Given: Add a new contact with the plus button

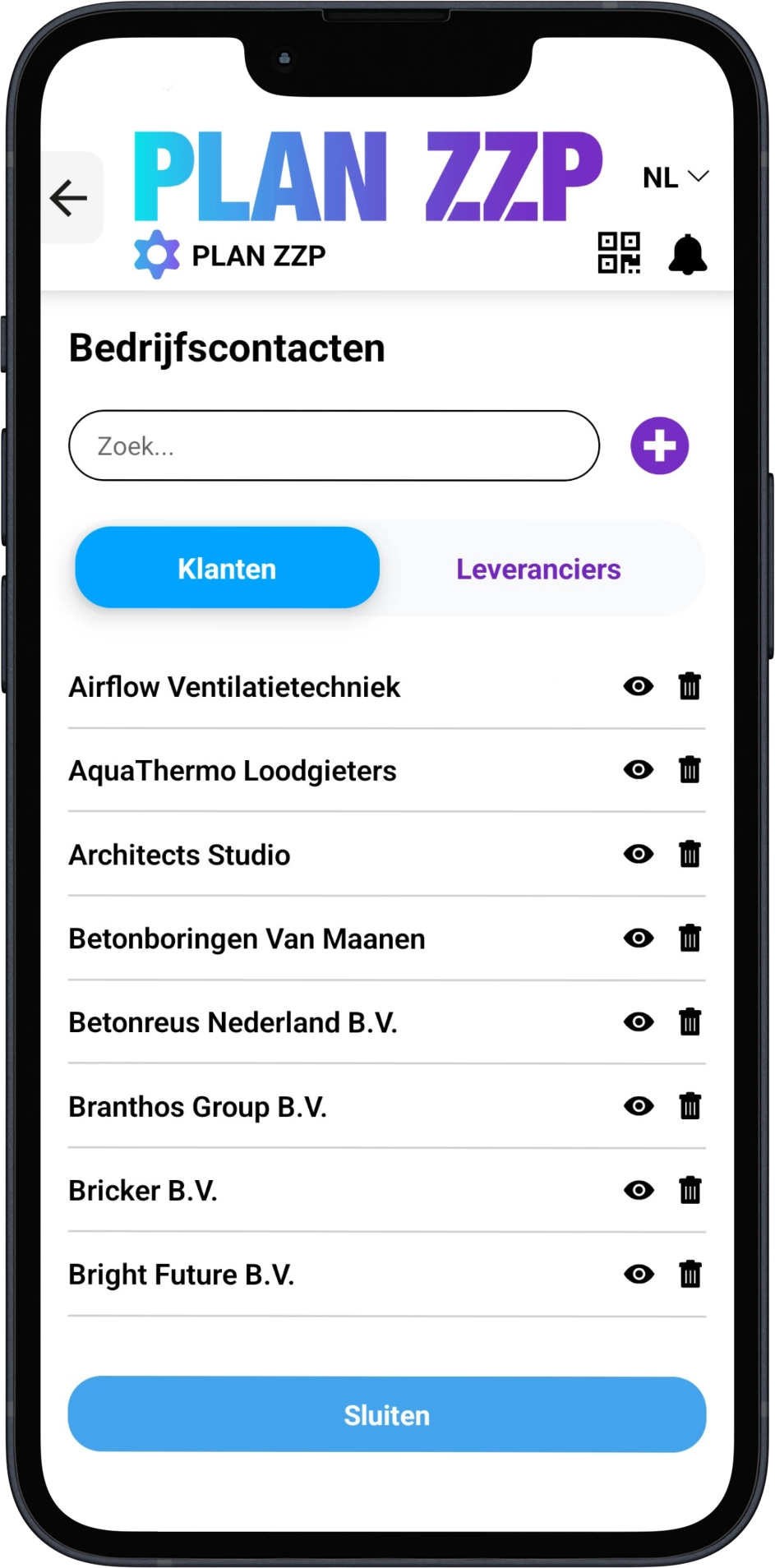Looking at the screenshot, I should 658,445.
